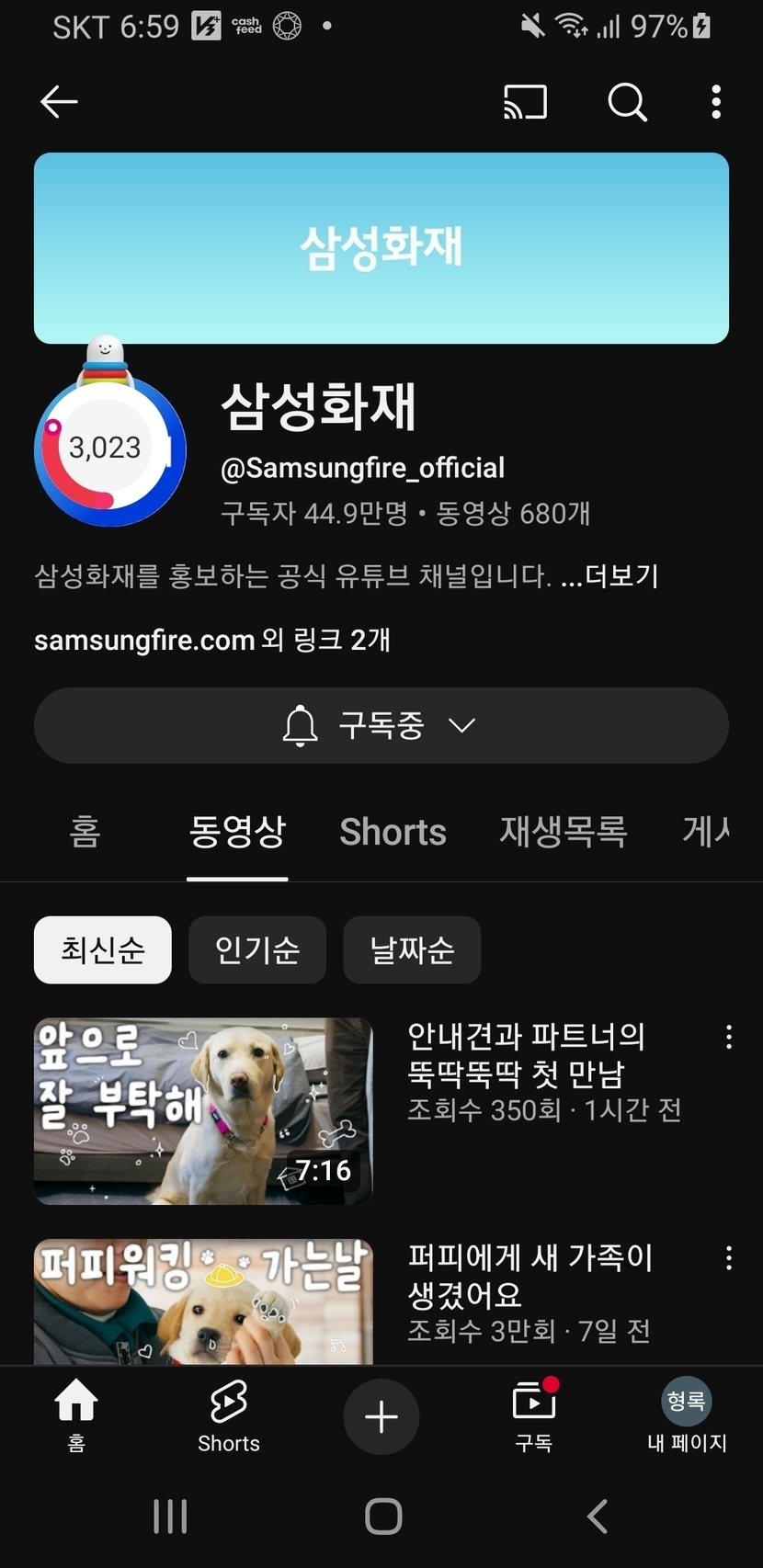Viewport: 763px width, 1568px height.
Task: Tap the plus create button
Action: click(381, 1416)
